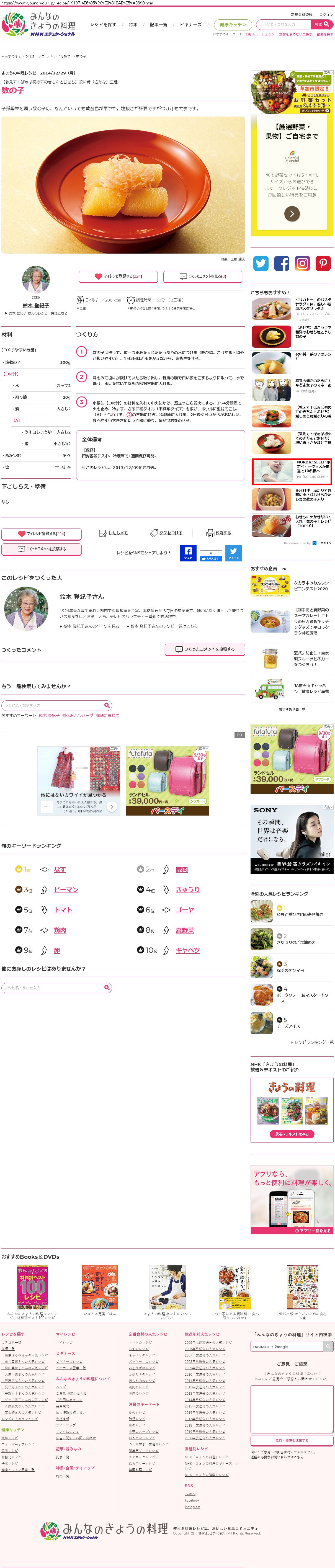Tap タグをつける to add a tag
The width and height of the screenshot is (335, 1568).
point(166,533)
